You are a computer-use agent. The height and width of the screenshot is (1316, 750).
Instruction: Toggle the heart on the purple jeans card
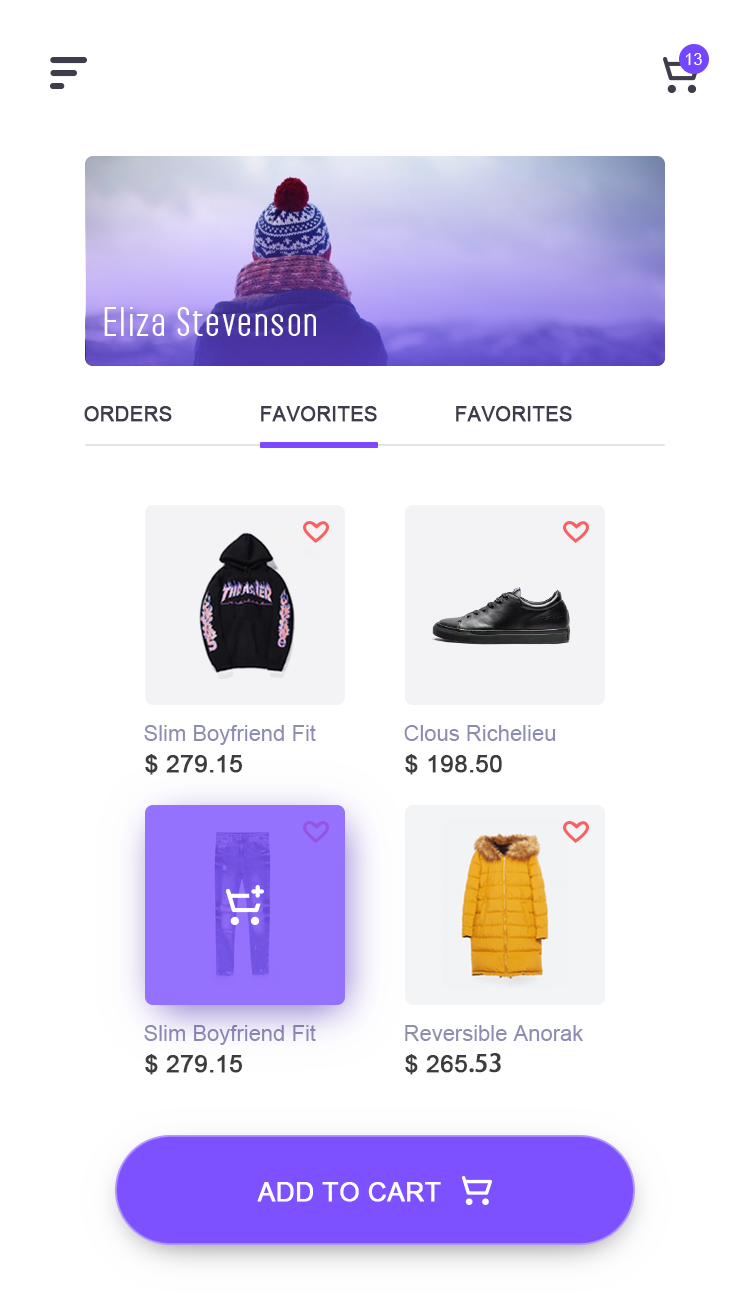[x=316, y=831]
